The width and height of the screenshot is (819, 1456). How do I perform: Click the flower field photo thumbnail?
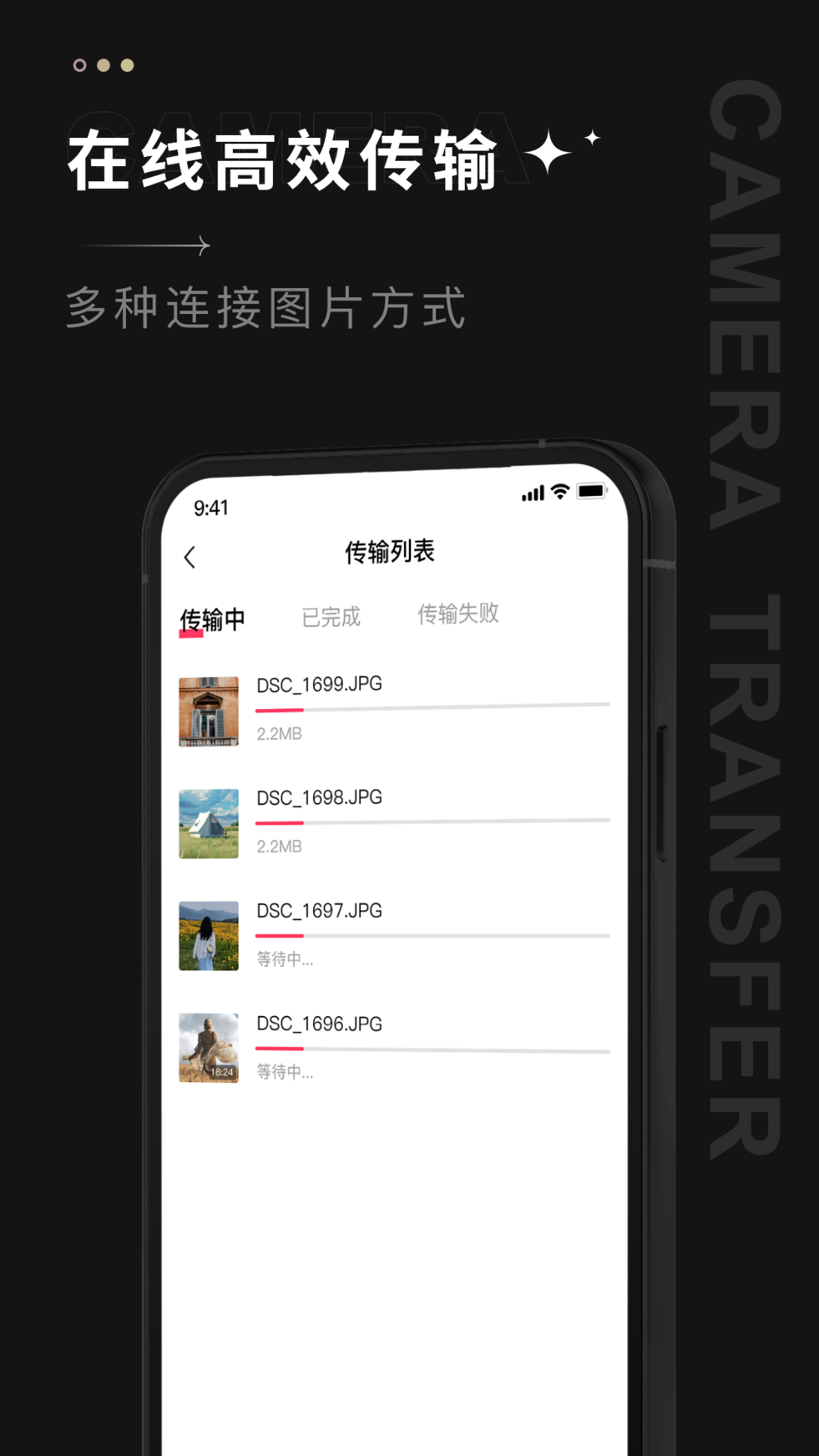click(209, 935)
